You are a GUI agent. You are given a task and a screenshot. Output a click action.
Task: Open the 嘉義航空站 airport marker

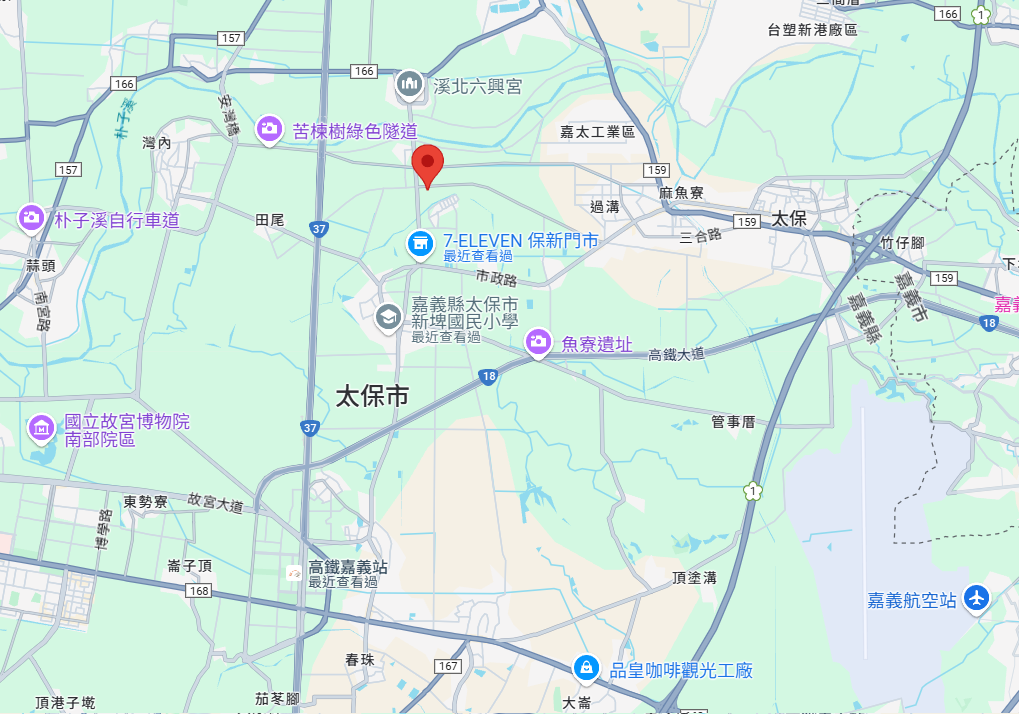(x=977, y=599)
